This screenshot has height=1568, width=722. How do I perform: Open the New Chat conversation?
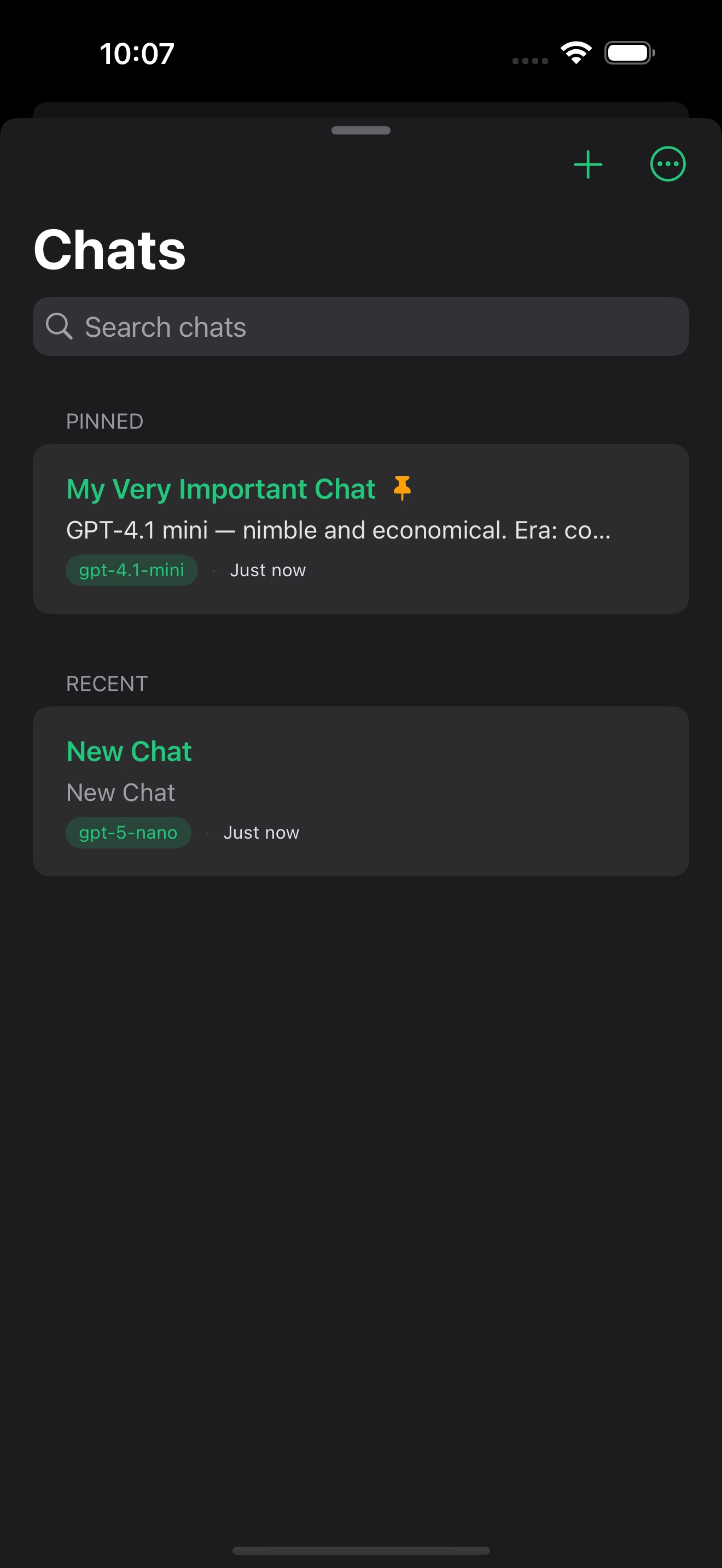(x=360, y=791)
